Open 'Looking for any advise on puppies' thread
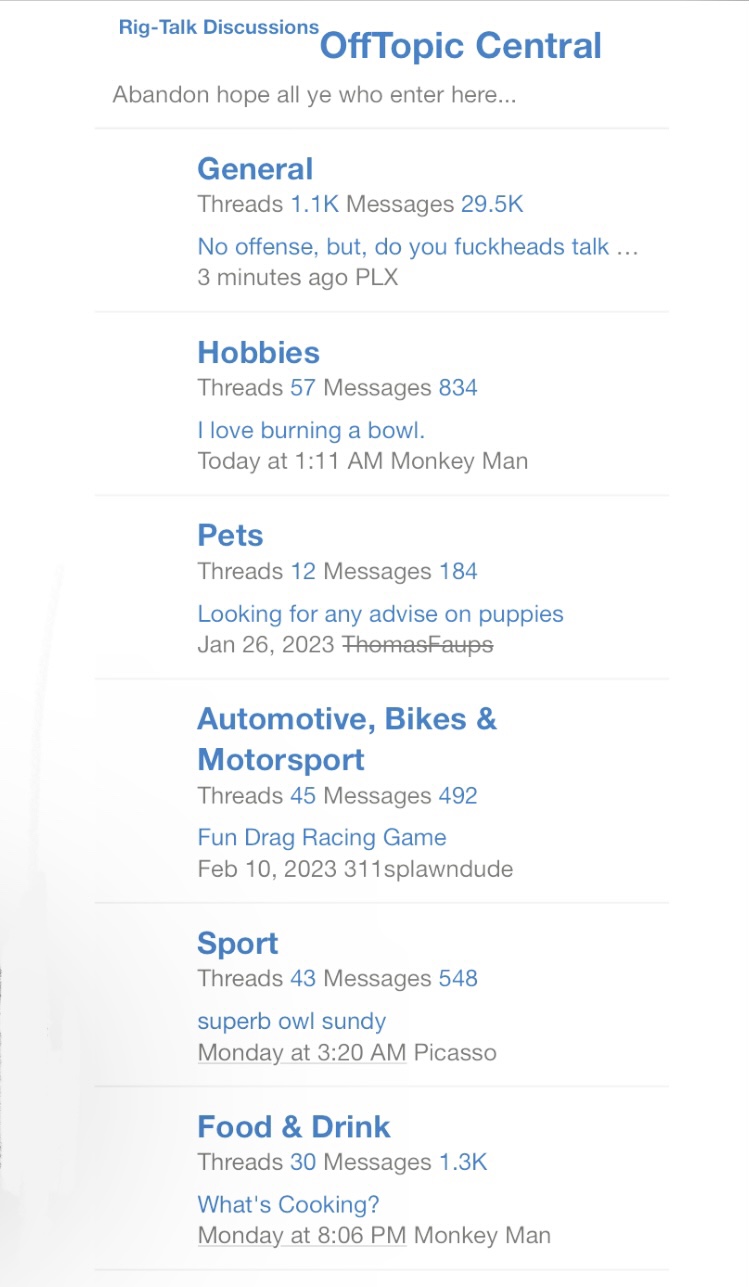This screenshot has width=749, height=1287. 380,614
